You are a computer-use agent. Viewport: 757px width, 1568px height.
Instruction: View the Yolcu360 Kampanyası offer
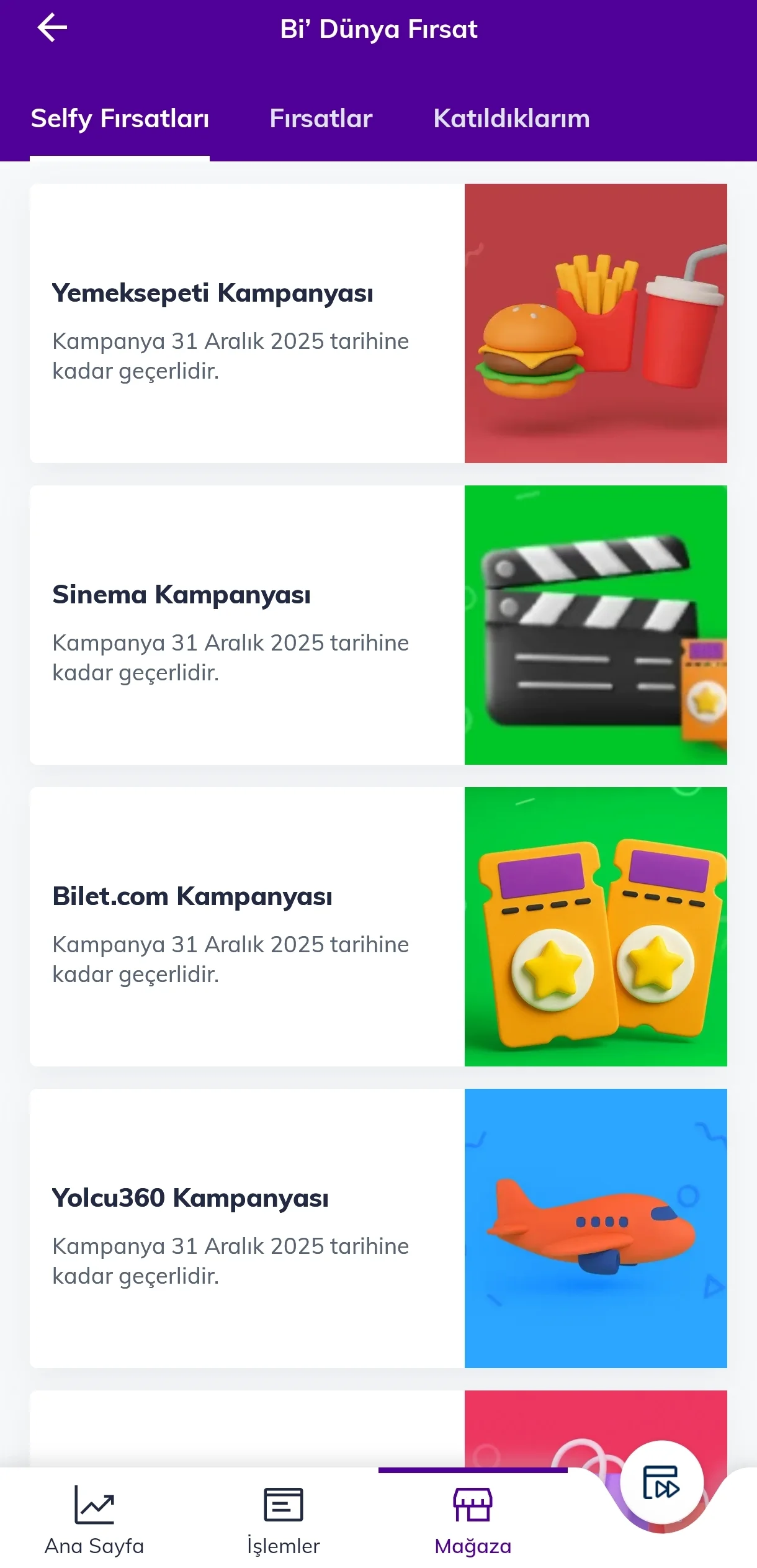pos(378,1228)
